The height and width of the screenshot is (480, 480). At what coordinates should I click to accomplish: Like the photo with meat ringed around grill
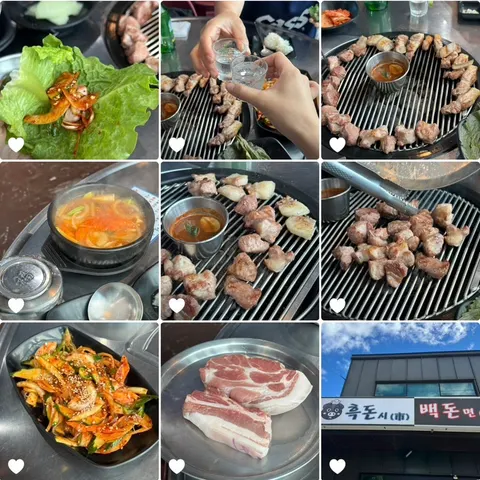coord(337,145)
